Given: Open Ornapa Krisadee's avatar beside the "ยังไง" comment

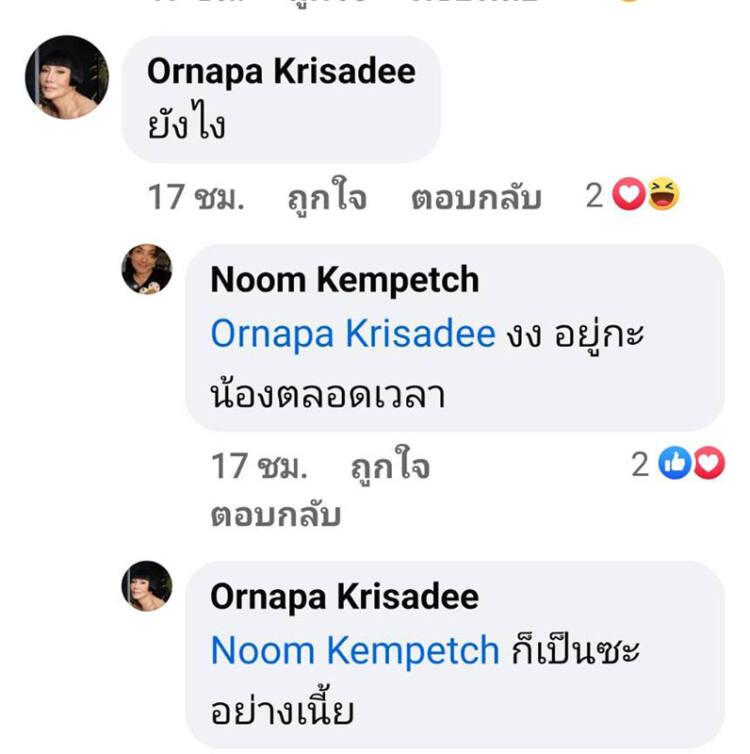Looking at the screenshot, I should 66,78.
